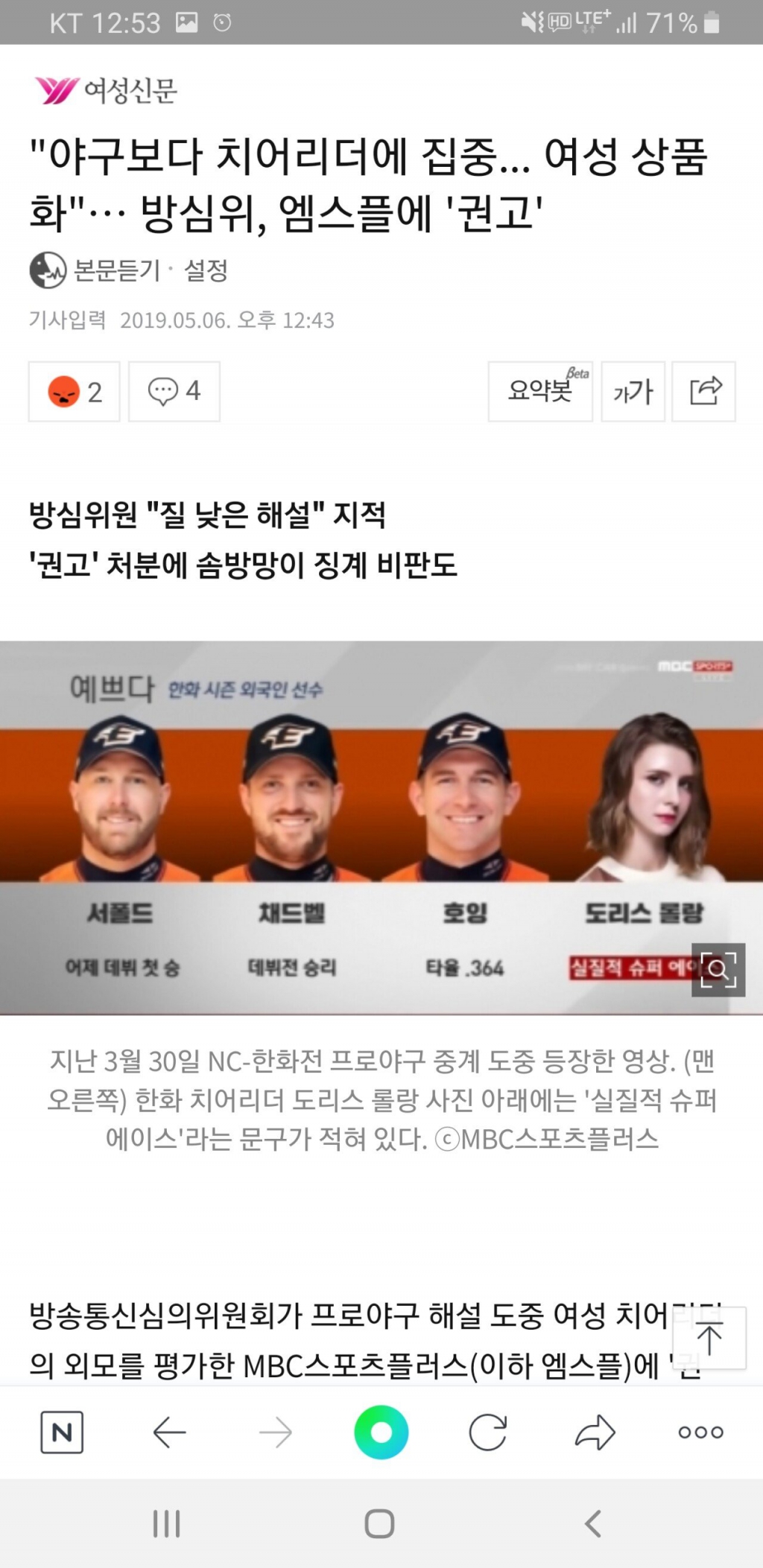Open 여성신문 publisher page
Image resolution: width=763 pixels, height=1568 pixels.
[106, 90]
